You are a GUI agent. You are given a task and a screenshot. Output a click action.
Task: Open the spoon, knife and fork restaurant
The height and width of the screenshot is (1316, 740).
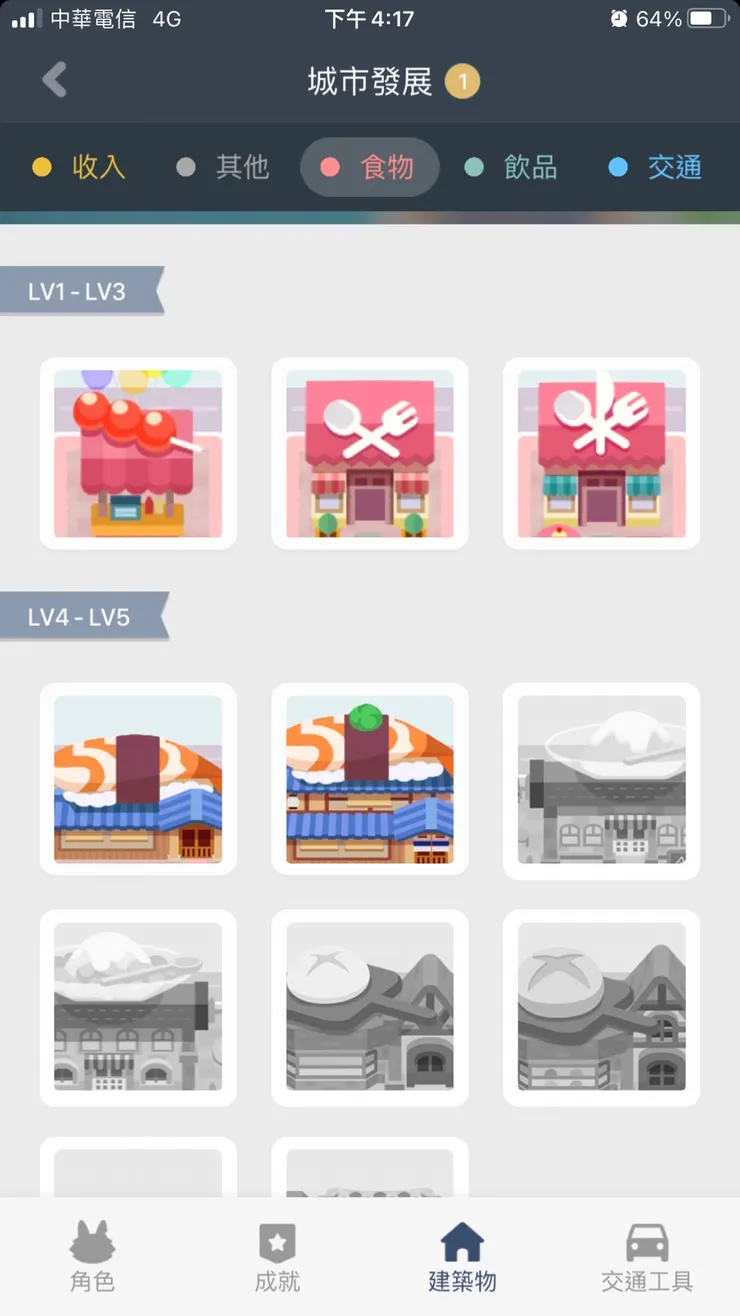[x=601, y=453]
